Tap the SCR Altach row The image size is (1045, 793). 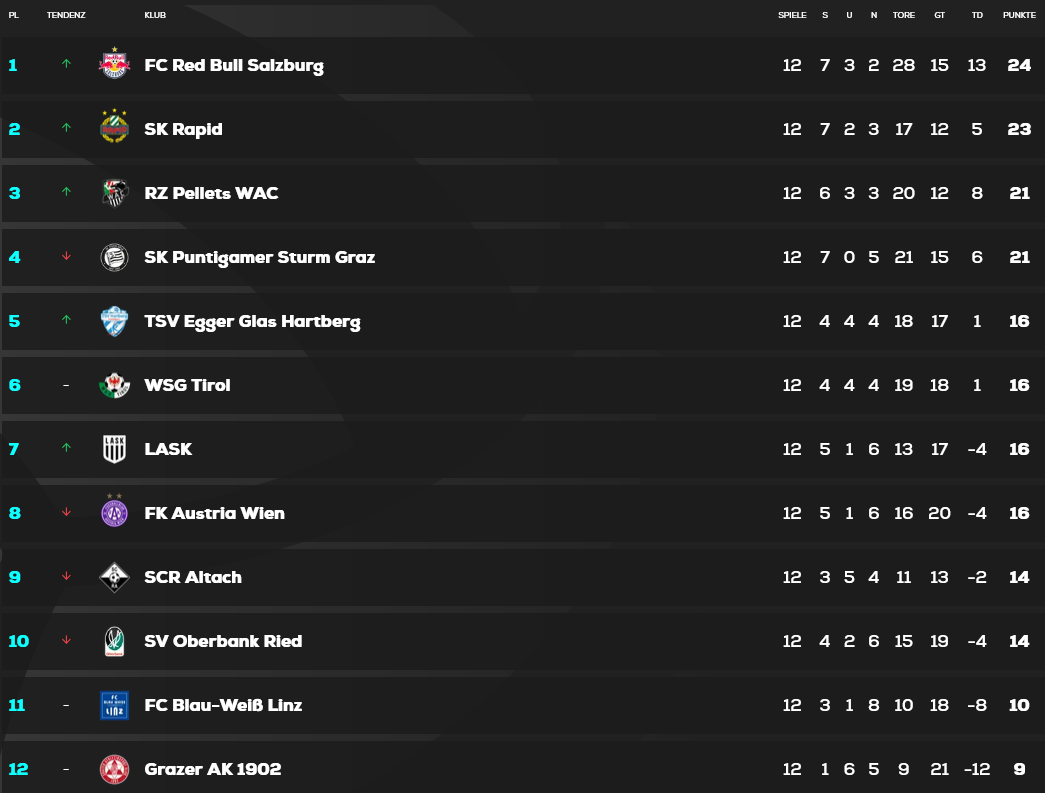pyautogui.click(x=193, y=578)
